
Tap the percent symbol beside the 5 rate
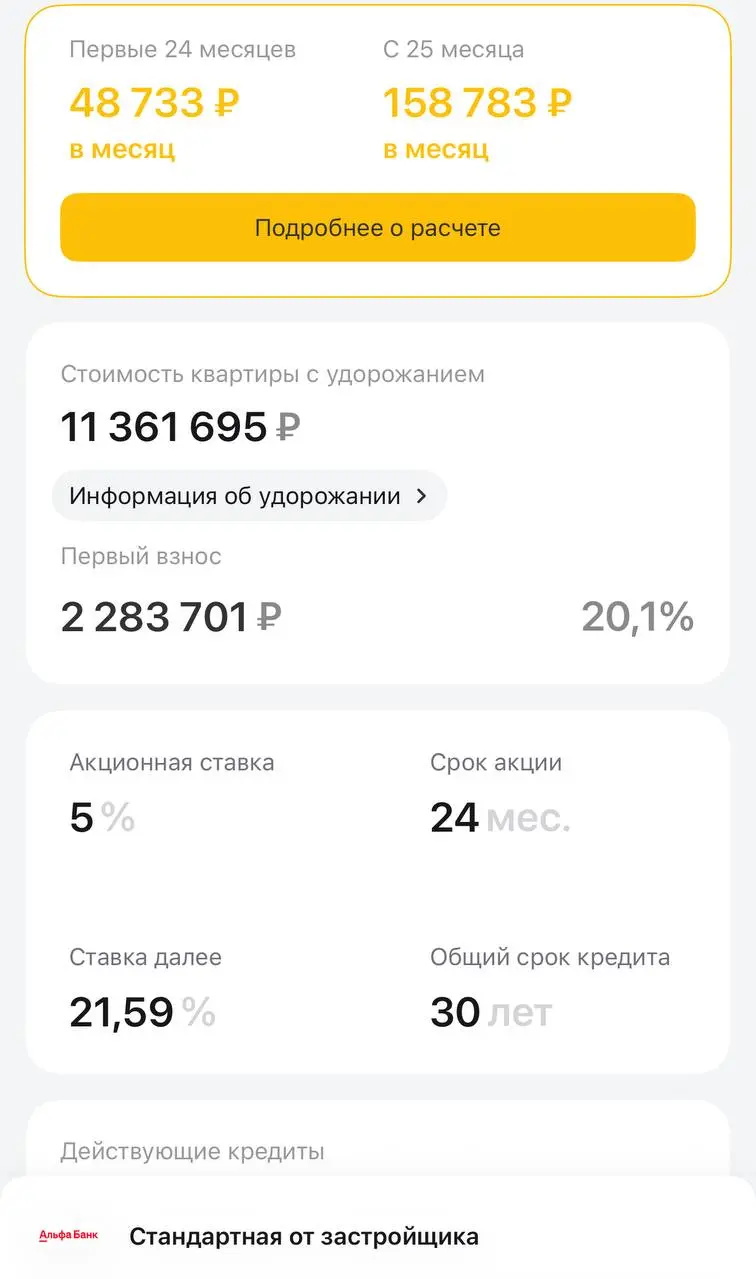[x=117, y=818]
